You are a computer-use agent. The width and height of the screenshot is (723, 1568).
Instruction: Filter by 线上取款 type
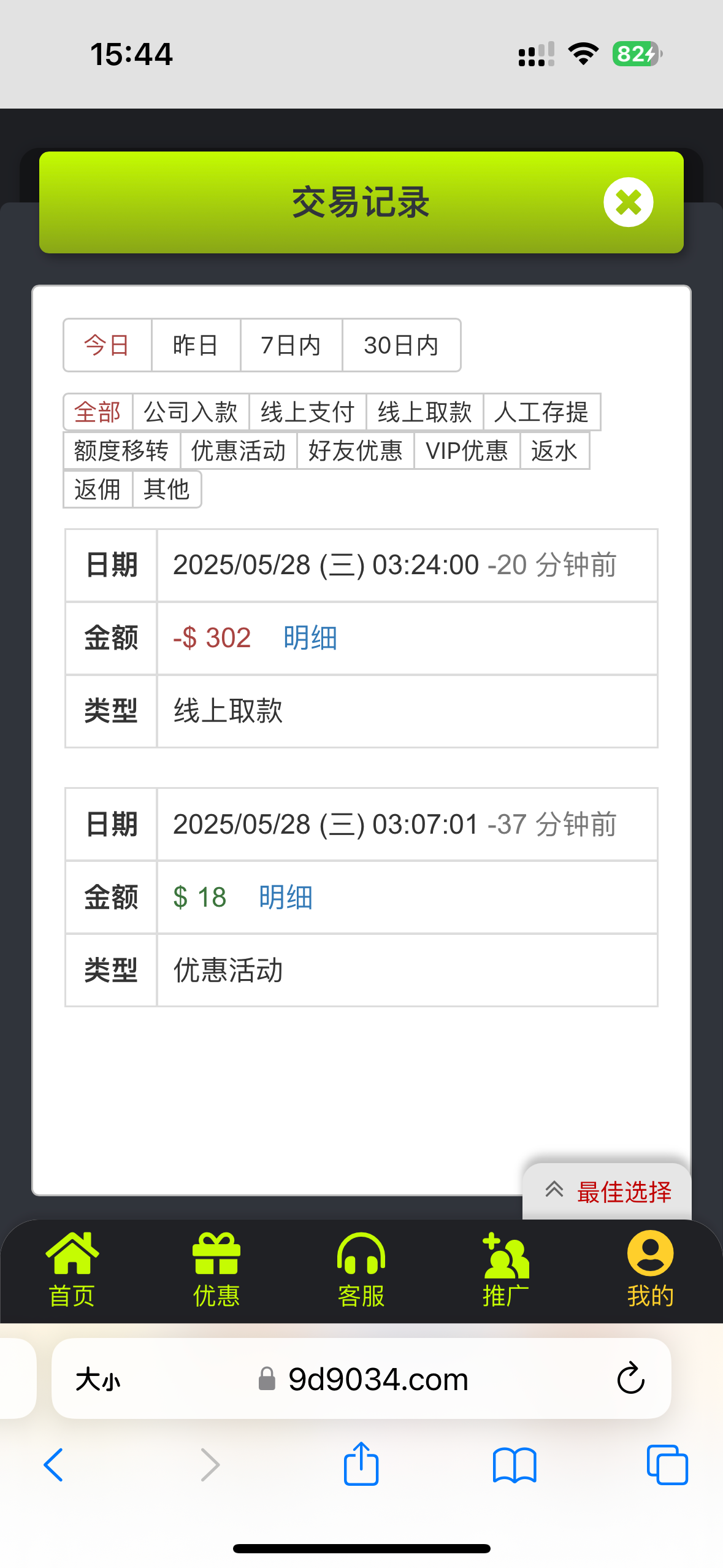coord(425,412)
